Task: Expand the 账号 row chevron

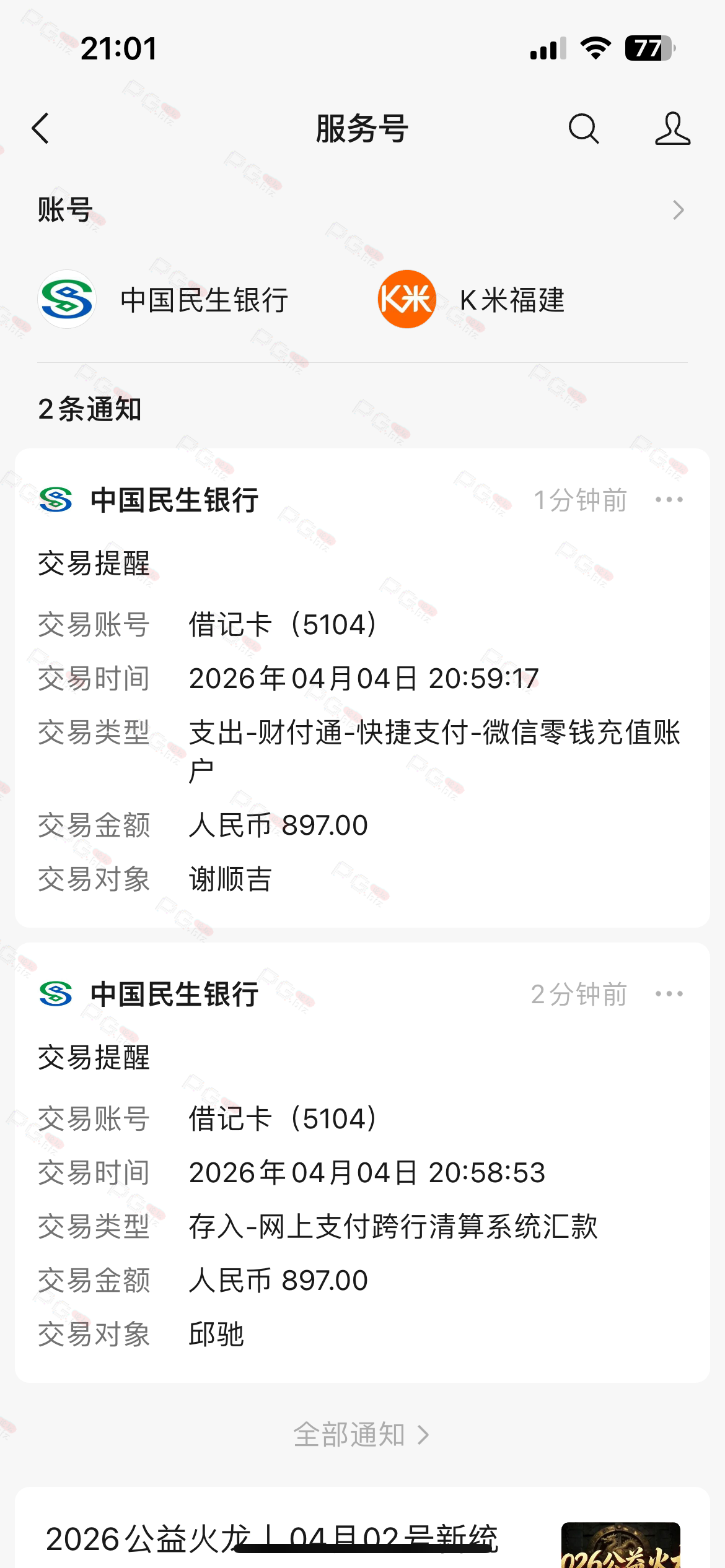Action: click(x=678, y=210)
